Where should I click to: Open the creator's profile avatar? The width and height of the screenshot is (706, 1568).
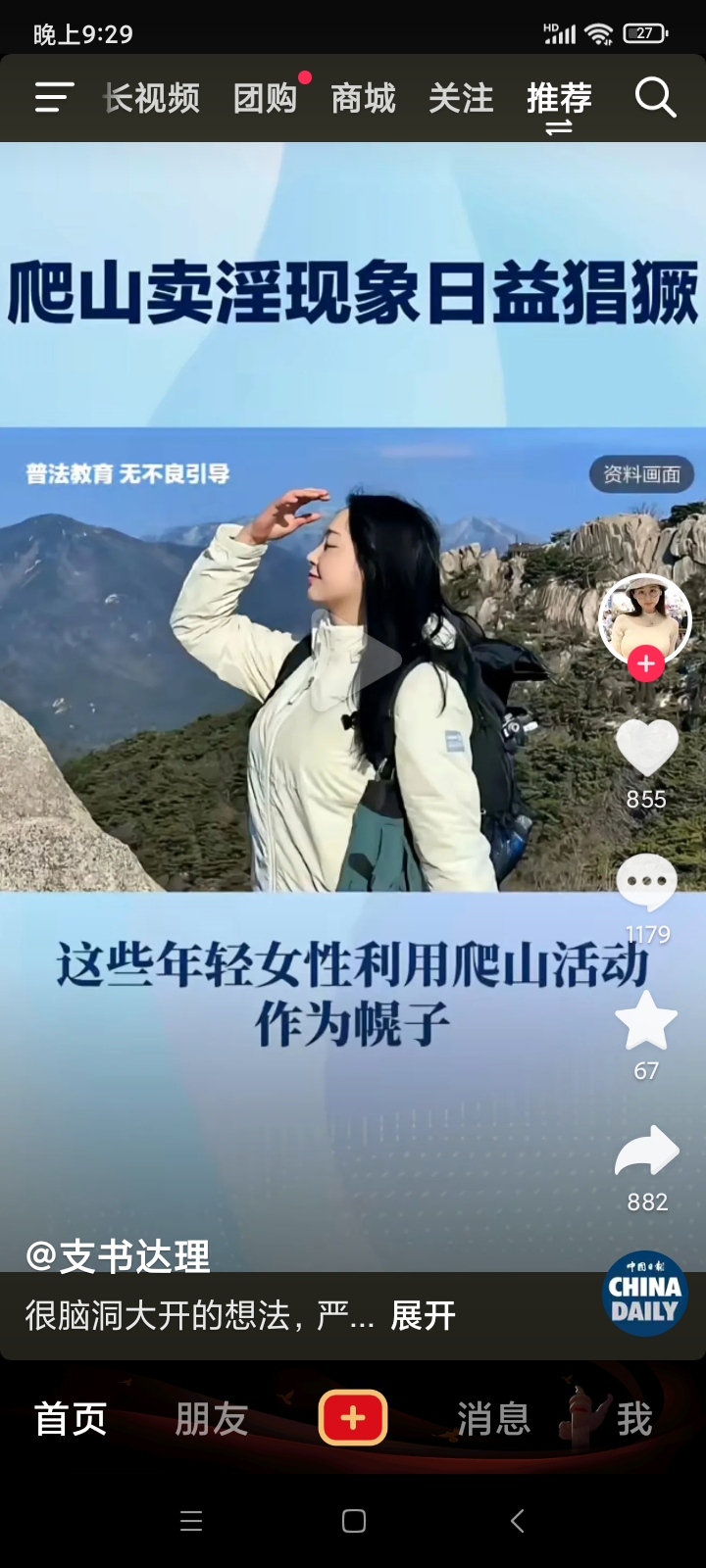[x=645, y=617]
